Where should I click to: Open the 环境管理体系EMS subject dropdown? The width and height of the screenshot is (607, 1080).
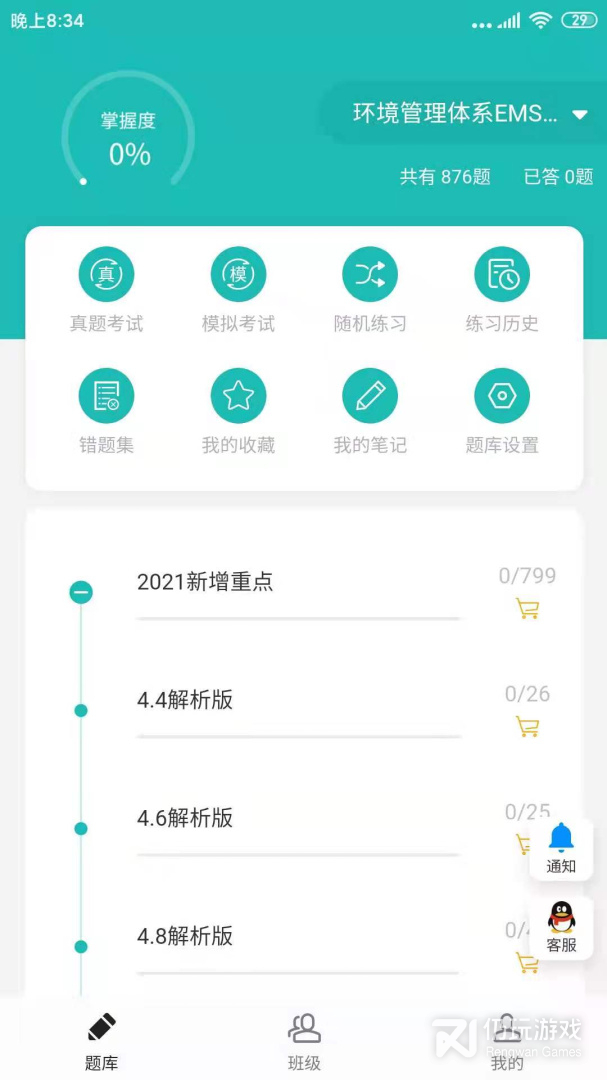[467, 114]
